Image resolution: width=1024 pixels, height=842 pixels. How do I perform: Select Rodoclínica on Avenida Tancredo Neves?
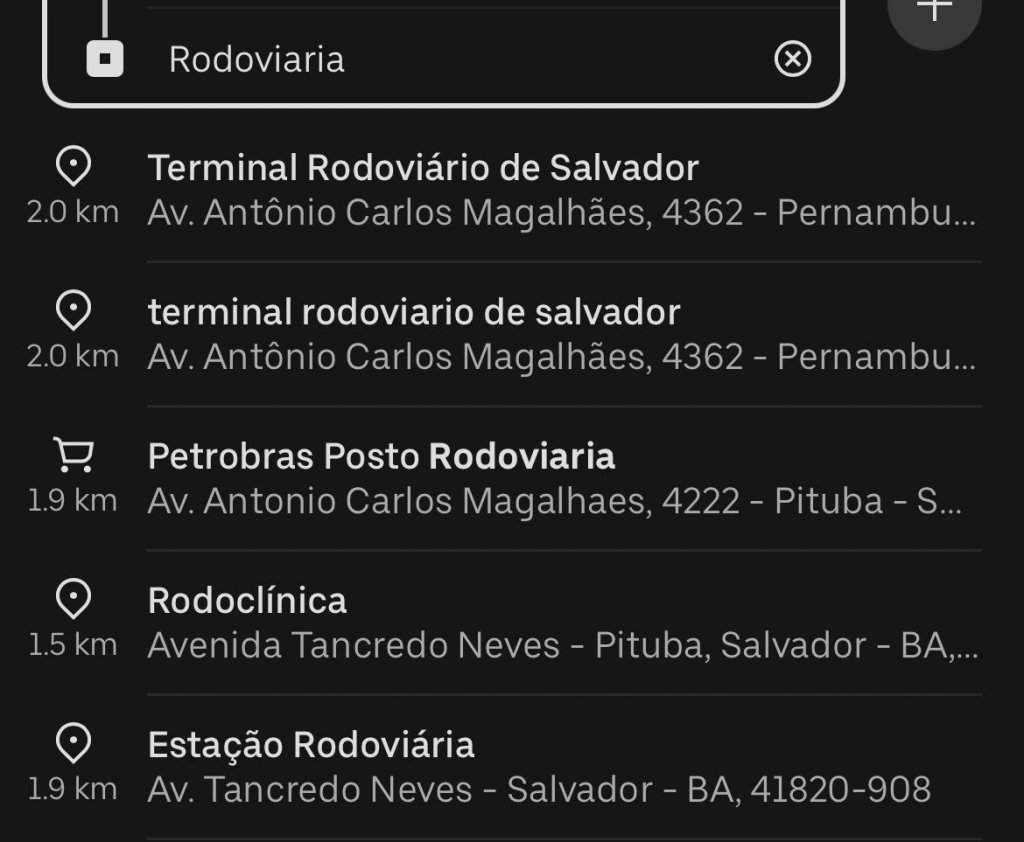[x=560, y=622]
